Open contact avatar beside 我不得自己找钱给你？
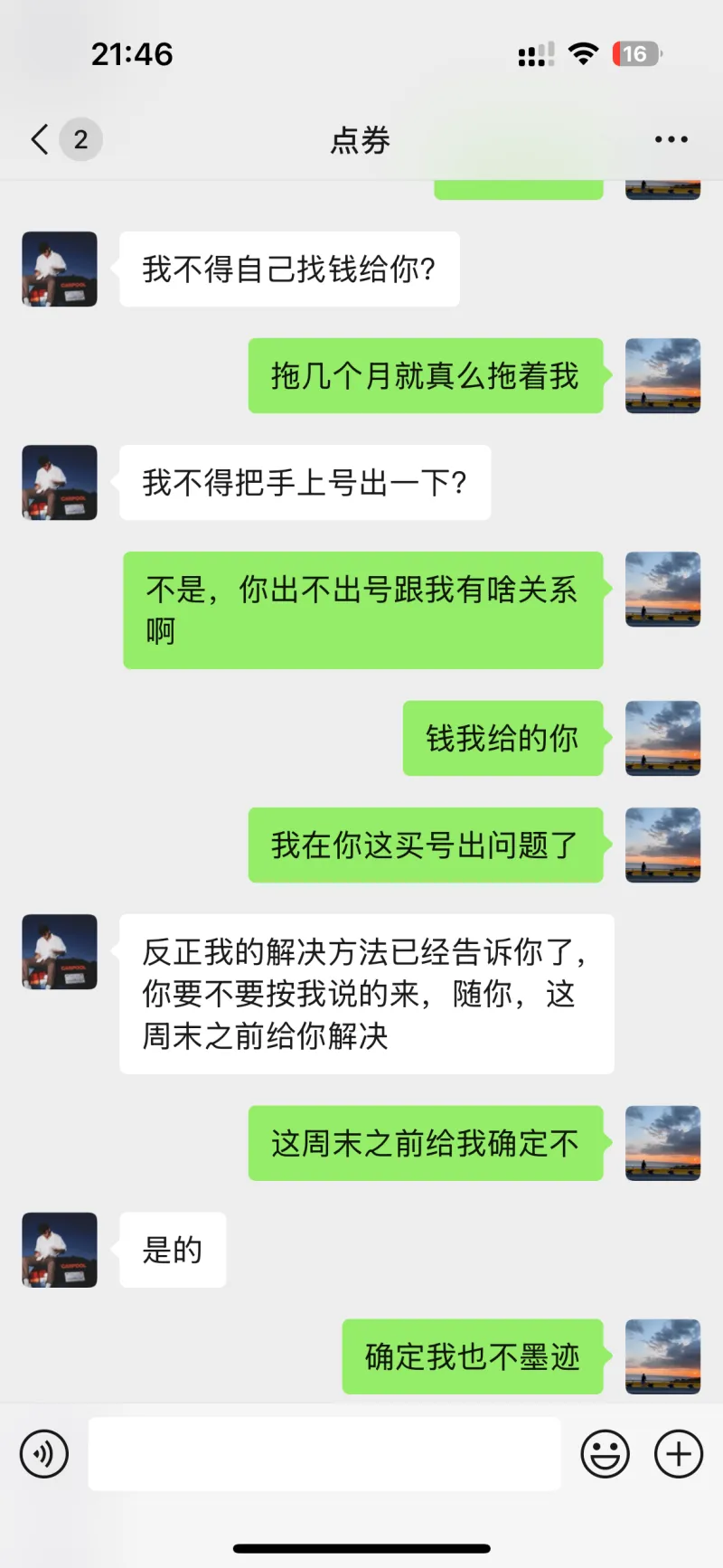Screen dimensions: 723x1568 pyautogui.click(x=60, y=269)
